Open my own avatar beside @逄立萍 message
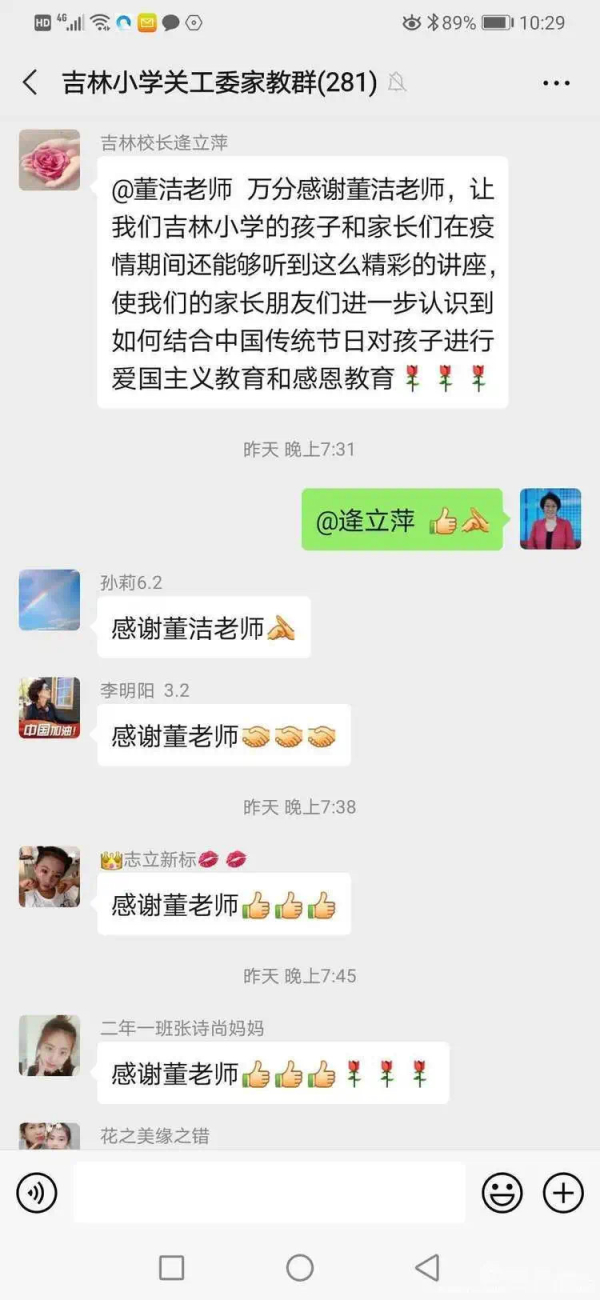 (550, 519)
